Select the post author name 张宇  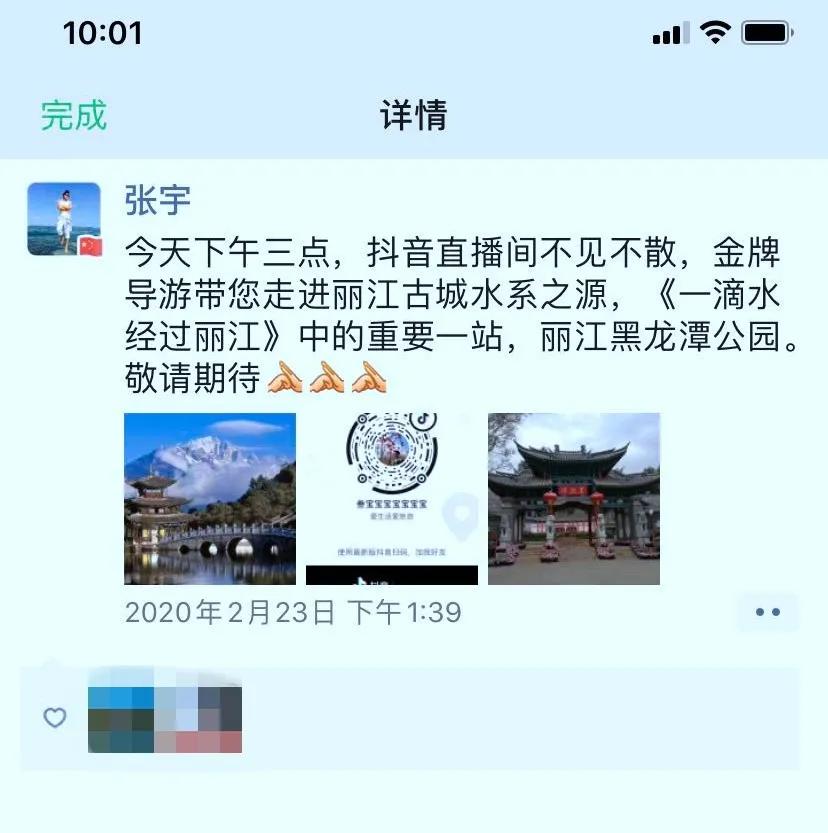tap(153, 198)
